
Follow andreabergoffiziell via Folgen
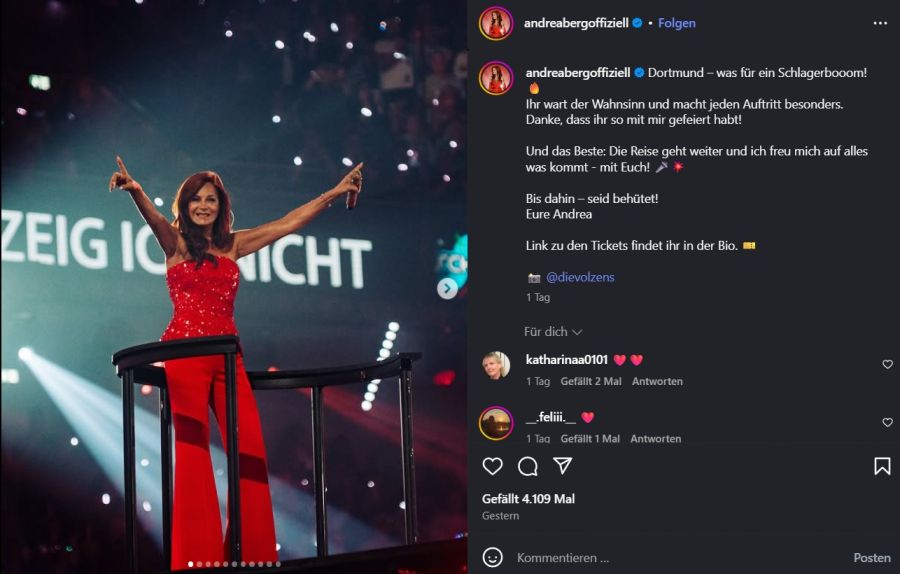[x=677, y=23]
